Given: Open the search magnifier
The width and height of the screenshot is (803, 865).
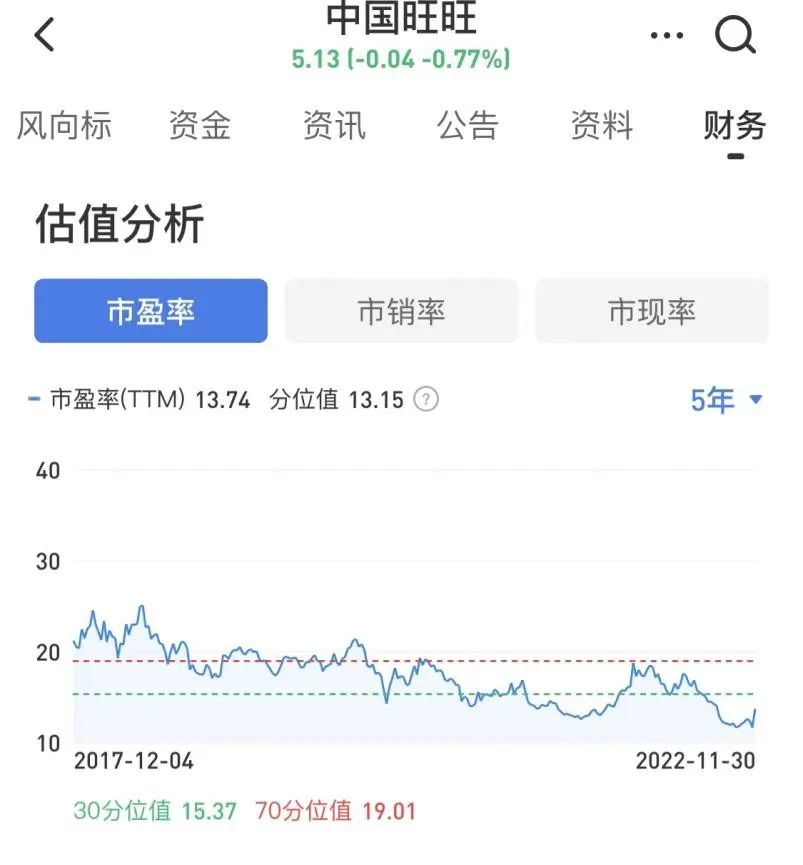Looking at the screenshot, I should (x=736, y=36).
